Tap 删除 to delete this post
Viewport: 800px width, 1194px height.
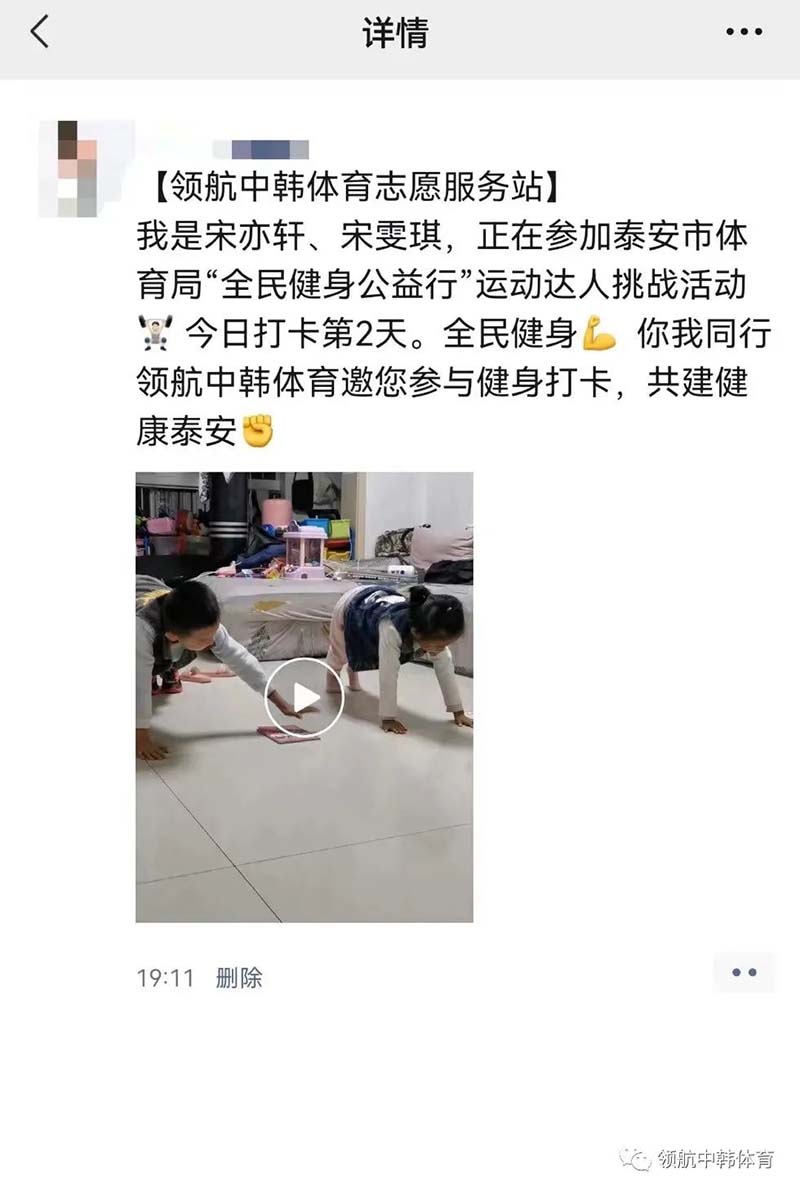pyautogui.click(x=239, y=977)
